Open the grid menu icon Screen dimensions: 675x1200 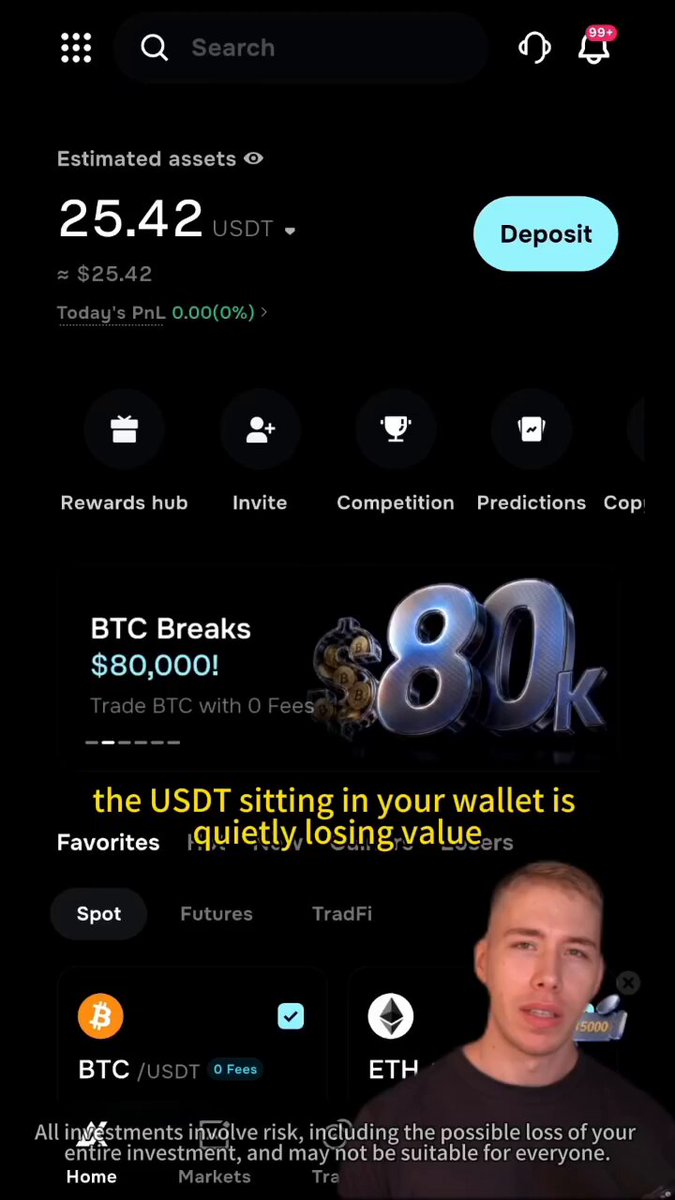(76, 47)
